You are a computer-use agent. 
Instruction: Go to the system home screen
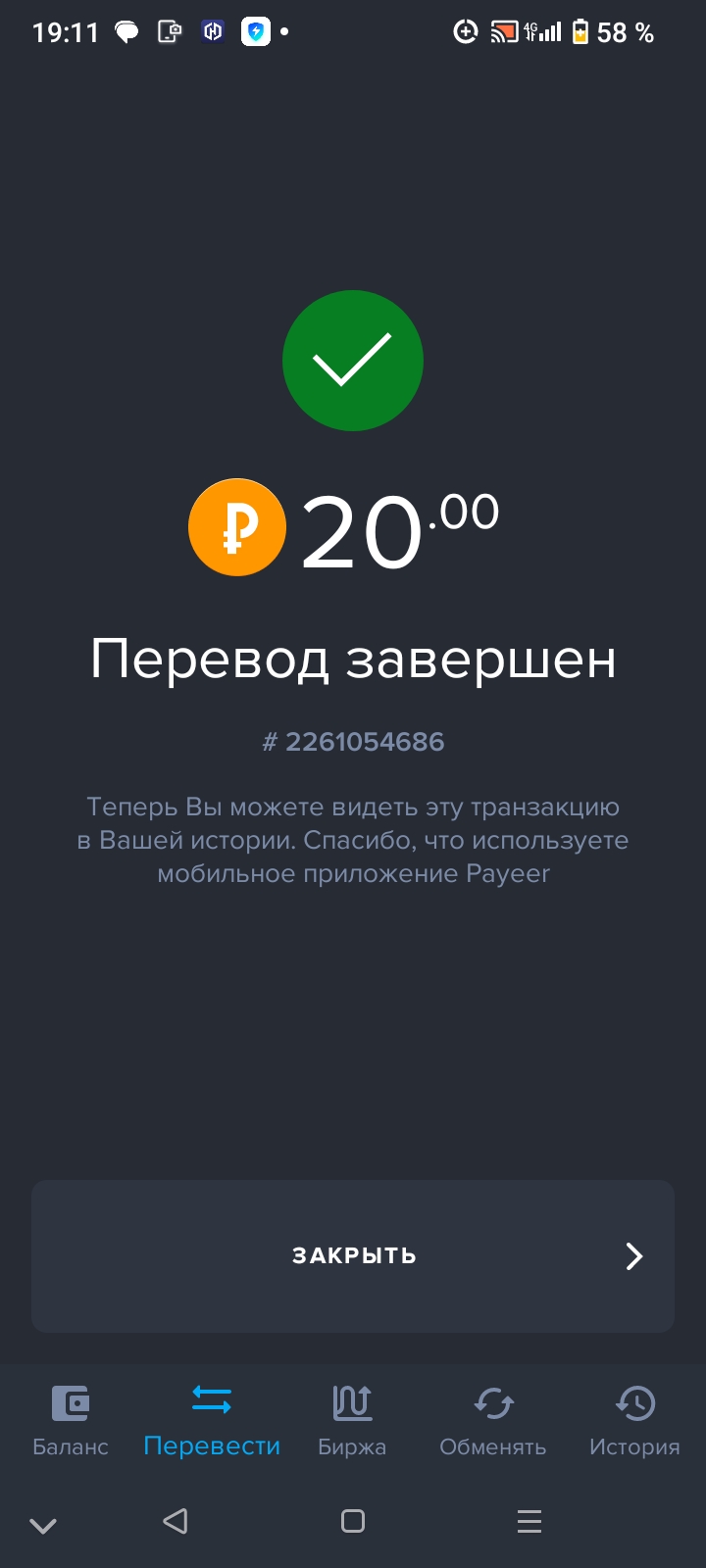click(353, 1521)
